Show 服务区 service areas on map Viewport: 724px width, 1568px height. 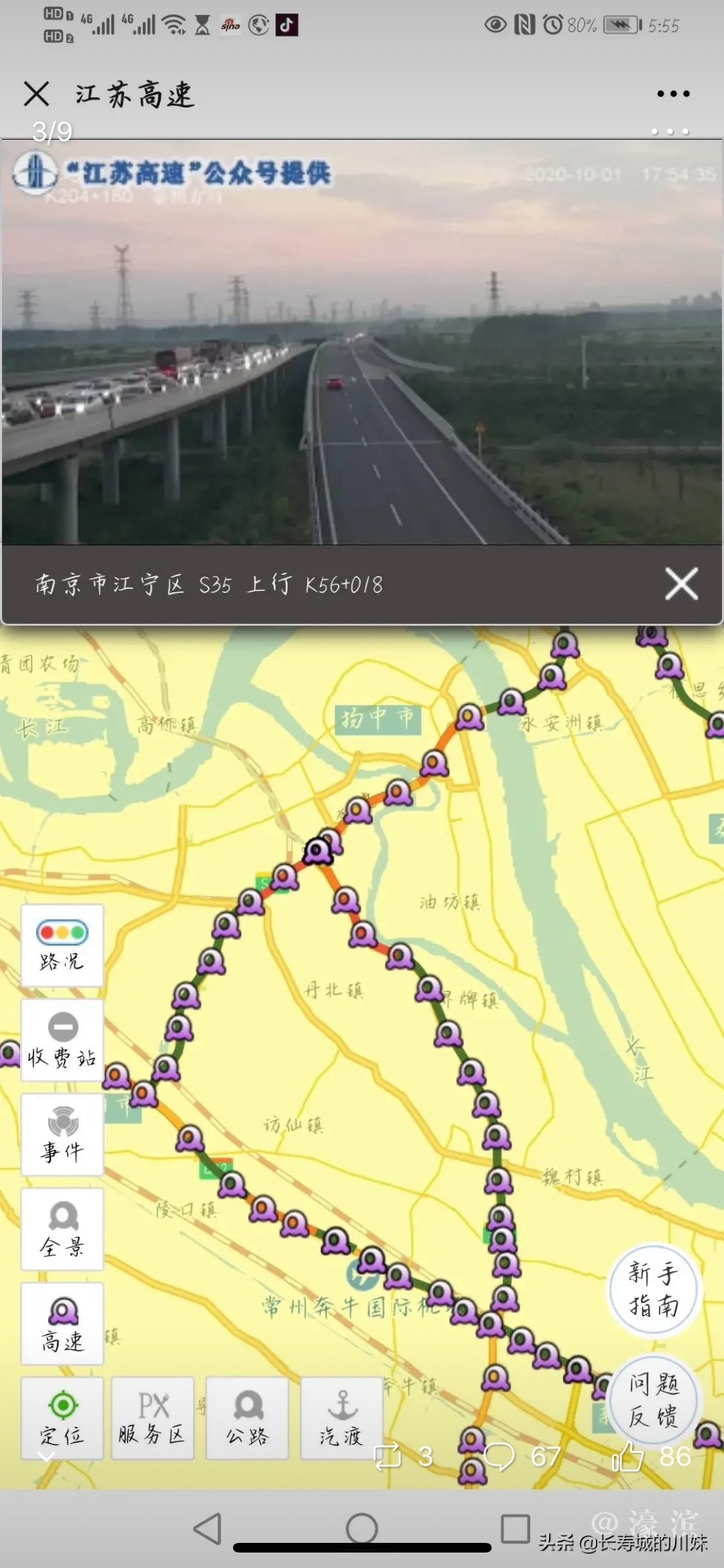(153, 1418)
